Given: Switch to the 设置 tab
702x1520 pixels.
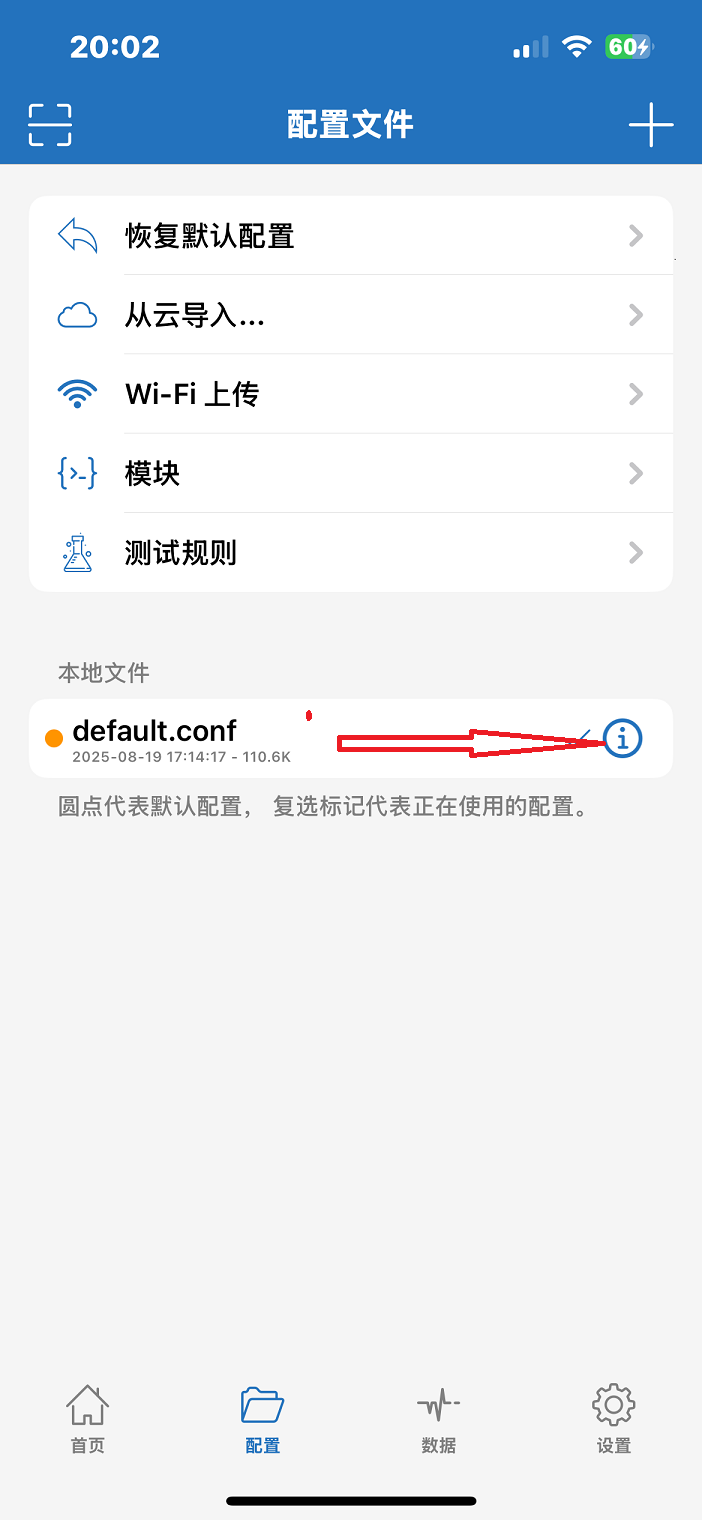Looking at the screenshot, I should pos(614,1418).
